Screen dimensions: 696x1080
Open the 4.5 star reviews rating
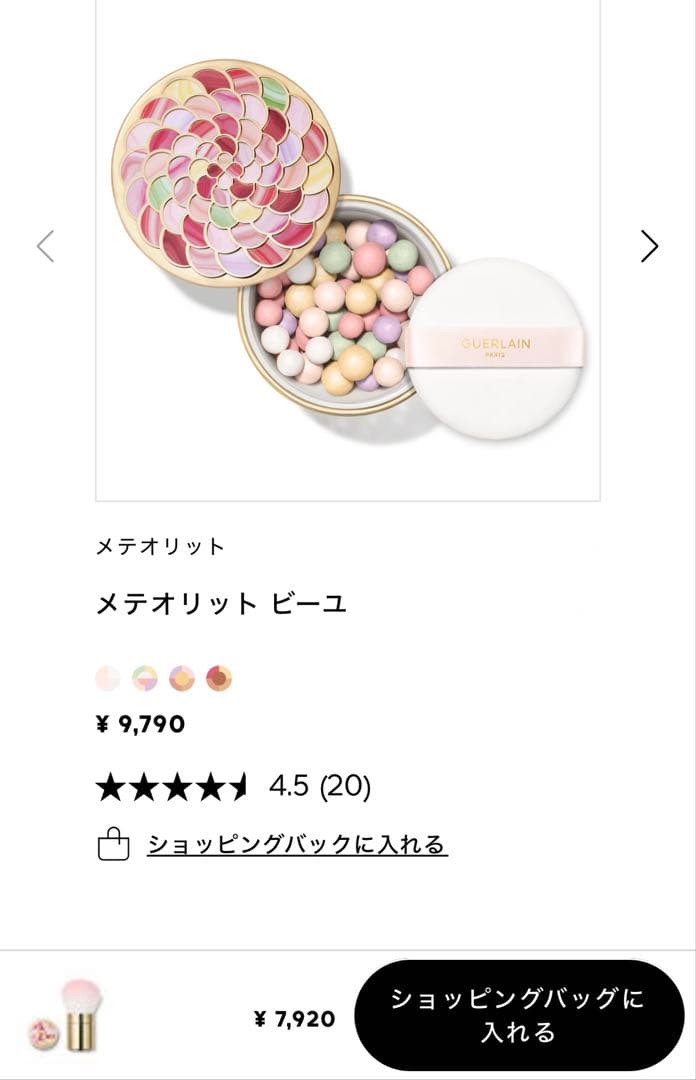[233, 787]
